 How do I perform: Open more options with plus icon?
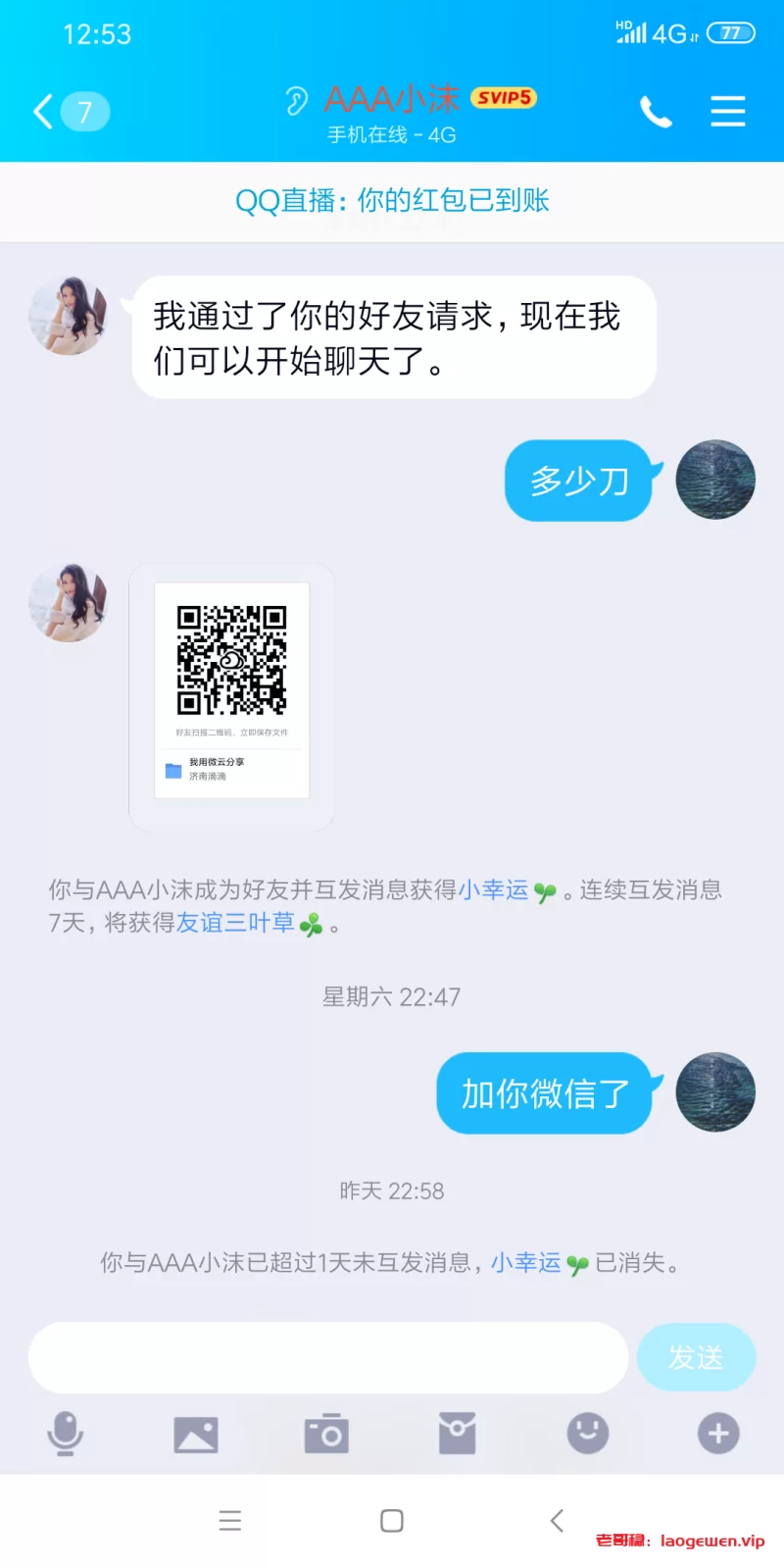coord(718,1434)
